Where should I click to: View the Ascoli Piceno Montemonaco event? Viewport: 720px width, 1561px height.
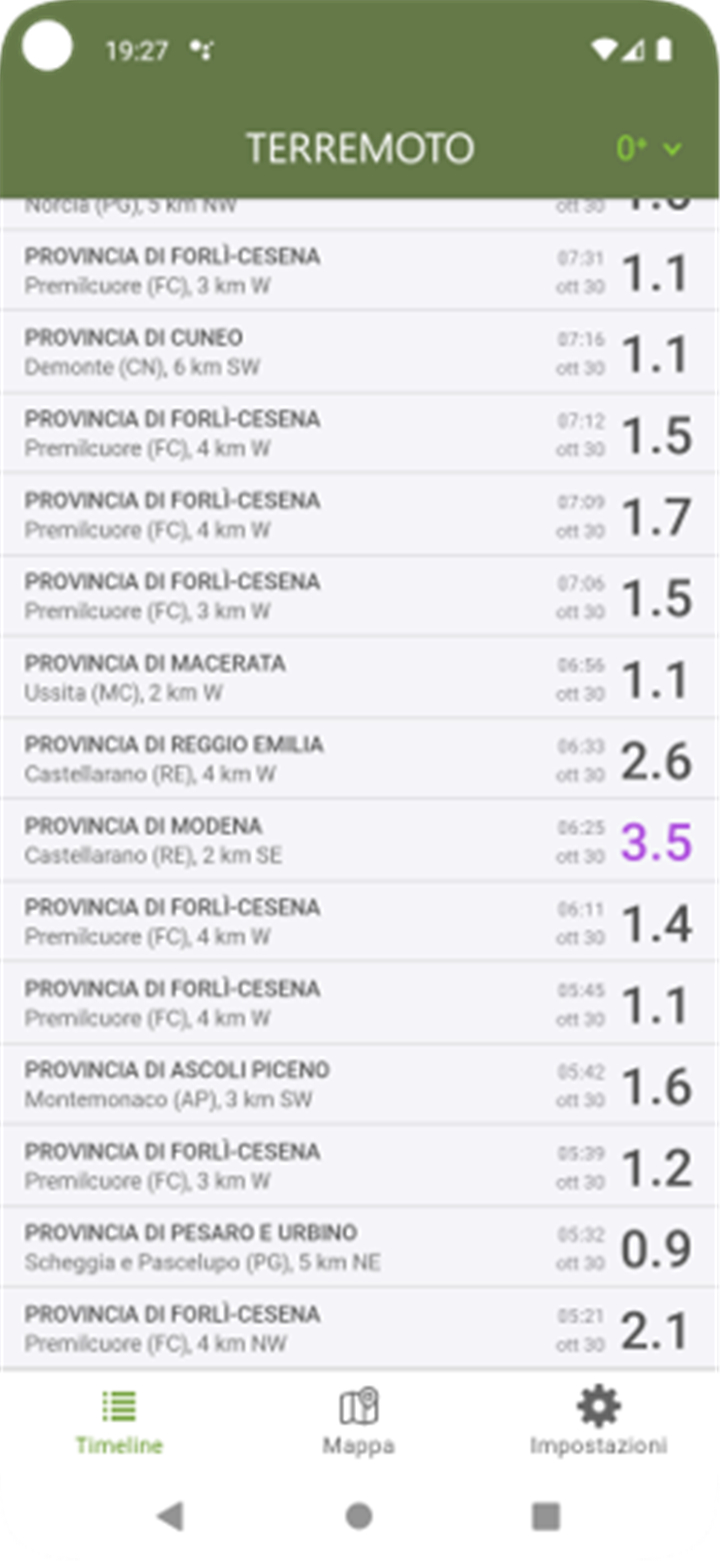coord(360,1085)
